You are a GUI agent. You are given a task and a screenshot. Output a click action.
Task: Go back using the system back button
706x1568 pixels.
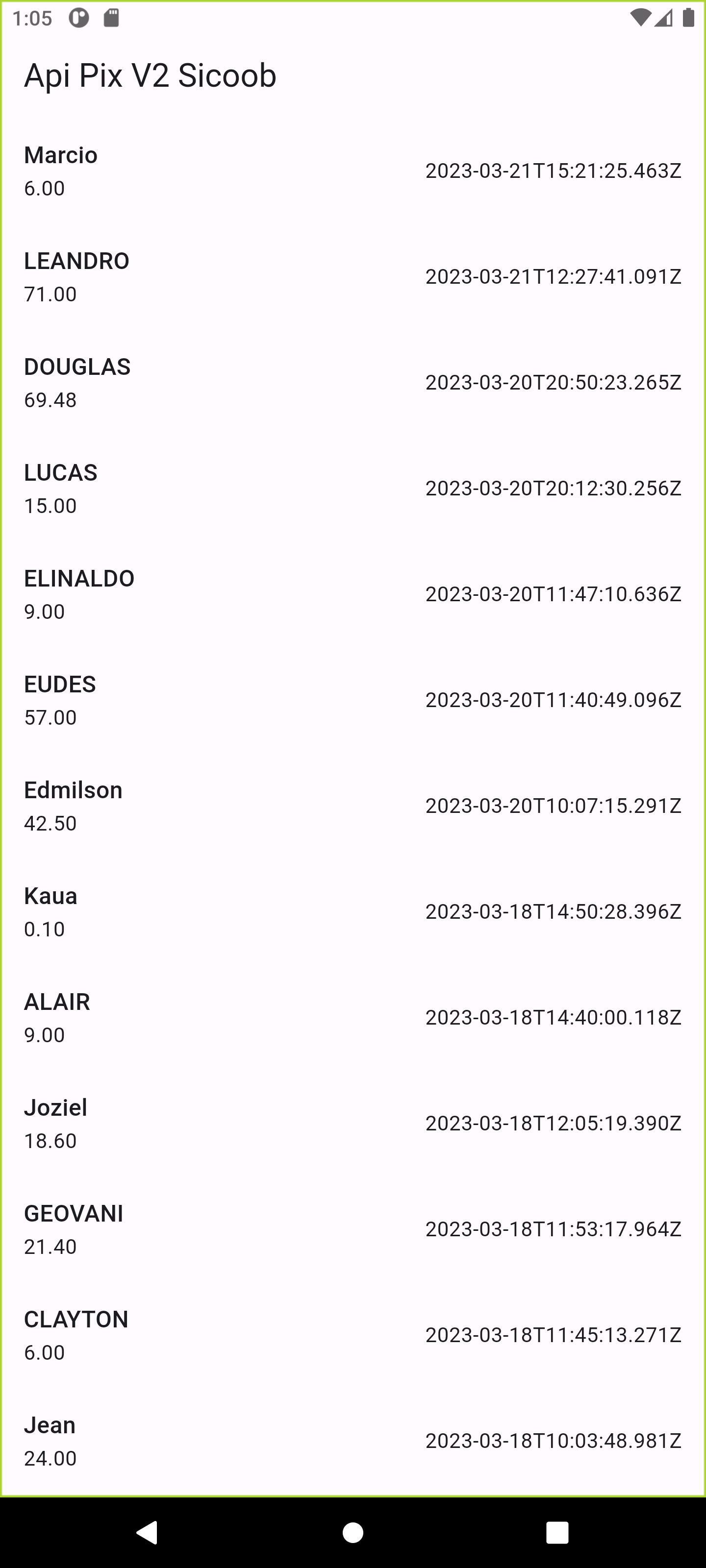pyautogui.click(x=148, y=1532)
